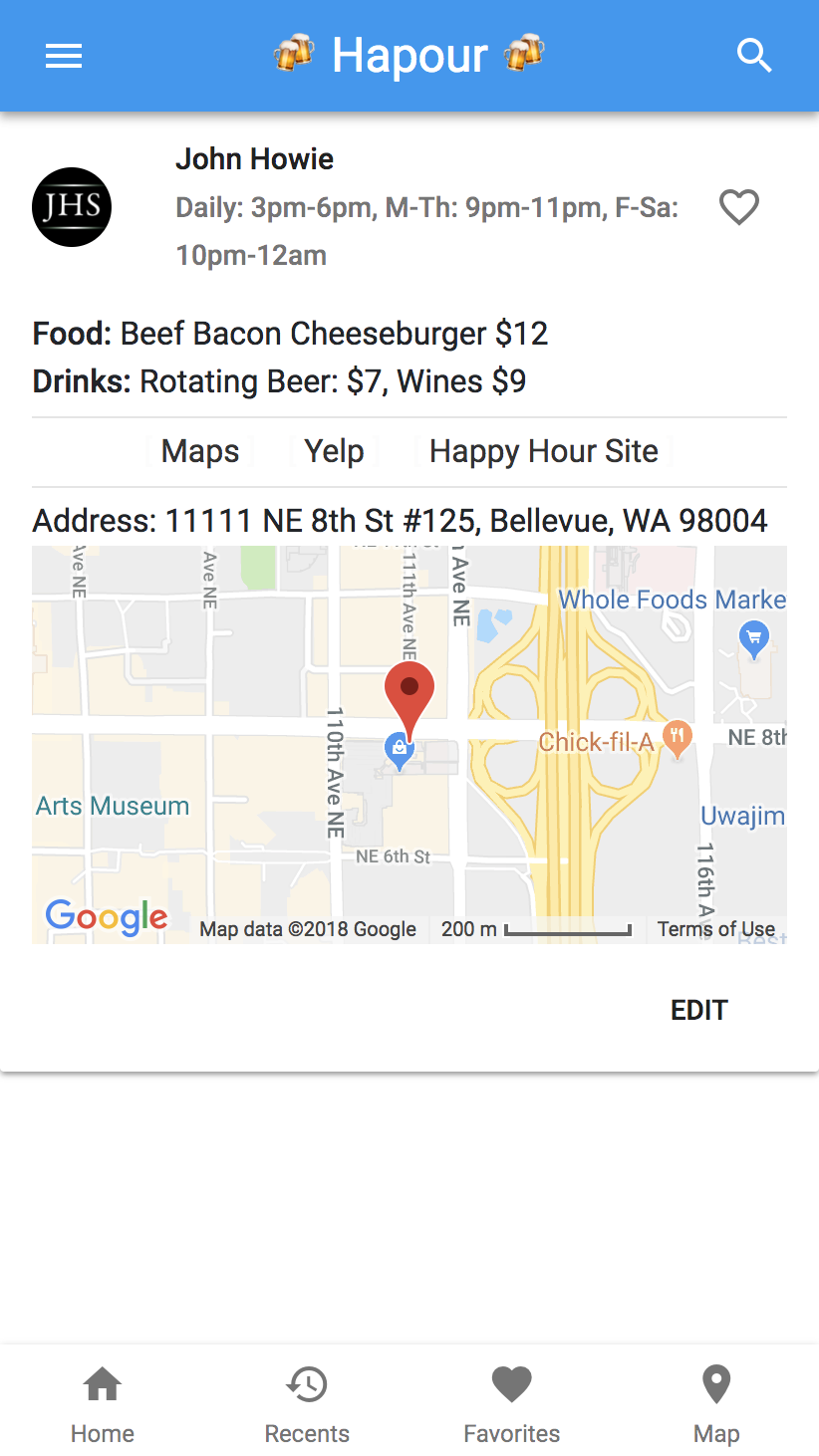Open the Favorites tab
The height and width of the screenshot is (1456, 819).
point(512,1405)
